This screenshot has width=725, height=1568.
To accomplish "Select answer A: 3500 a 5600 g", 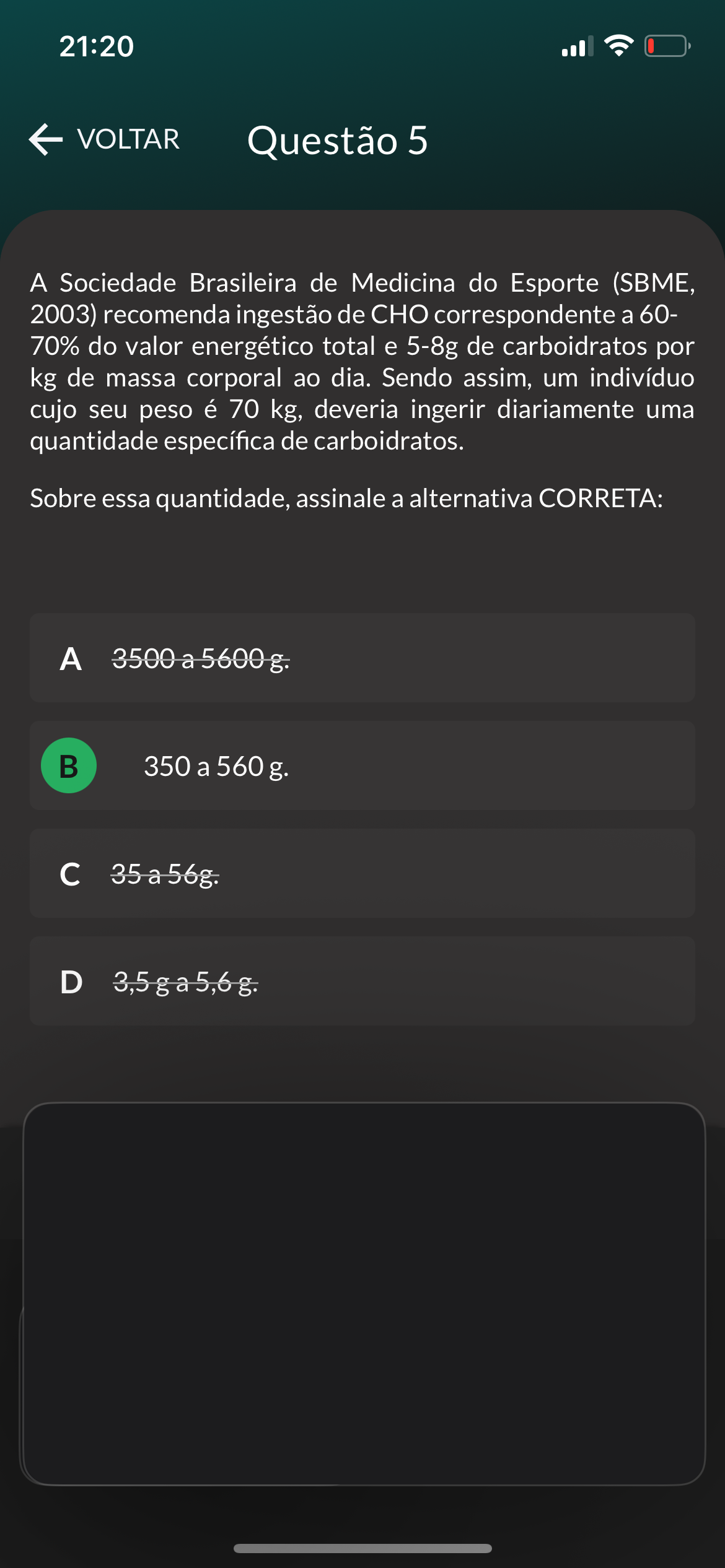I will (x=362, y=658).
